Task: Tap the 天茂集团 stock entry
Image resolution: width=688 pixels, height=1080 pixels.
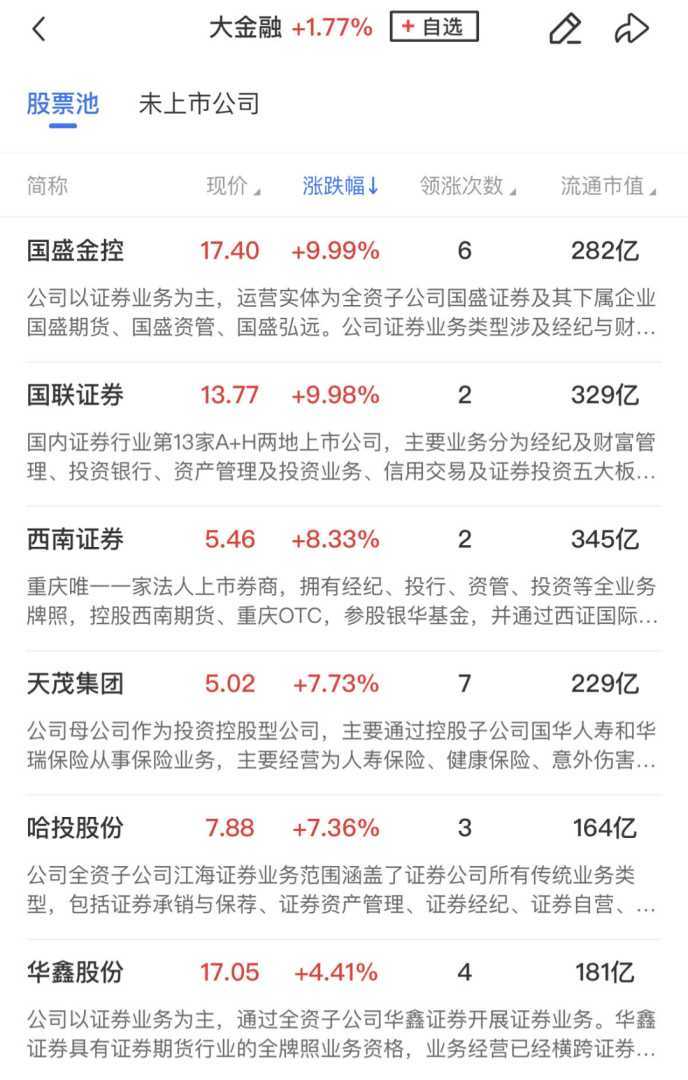Action: click(76, 684)
